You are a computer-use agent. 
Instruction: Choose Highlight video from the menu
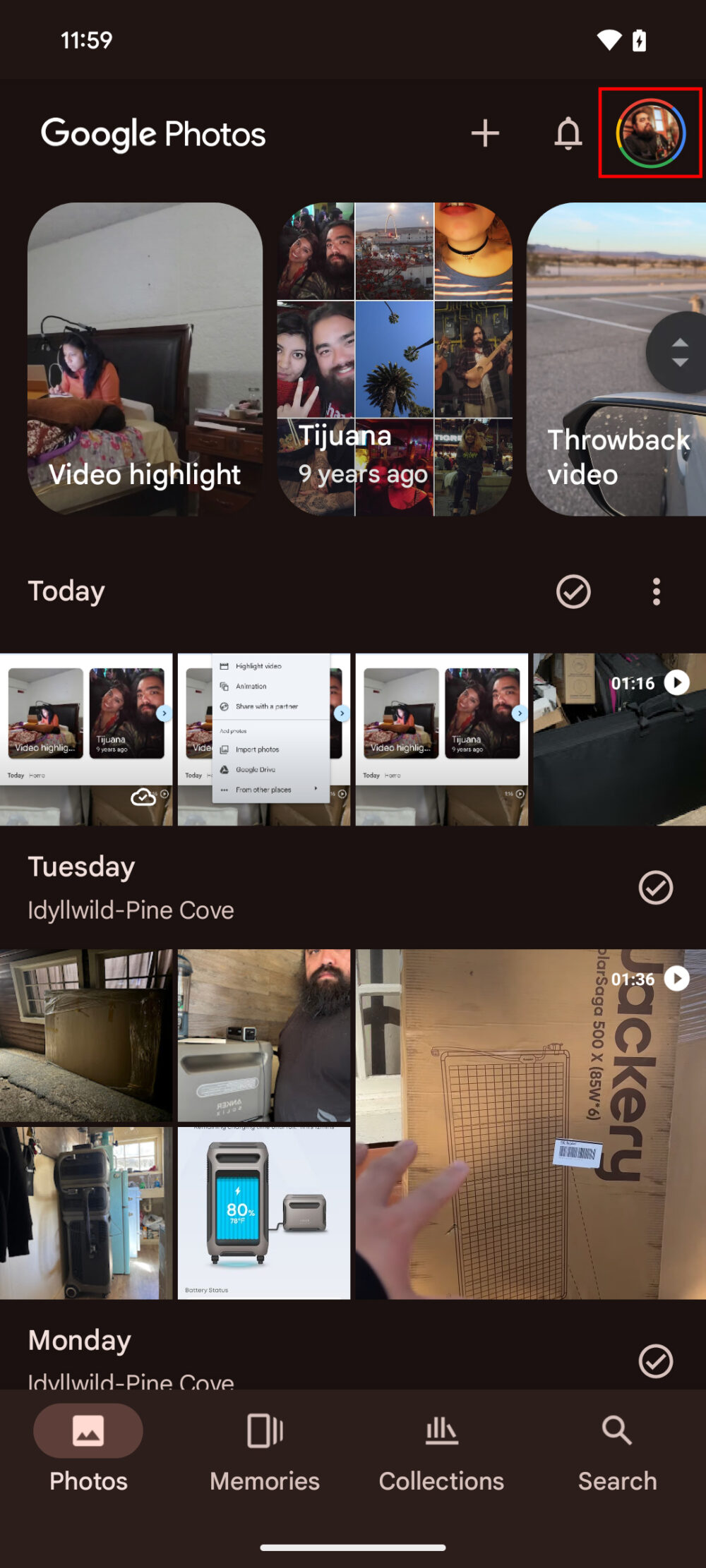pos(258,665)
